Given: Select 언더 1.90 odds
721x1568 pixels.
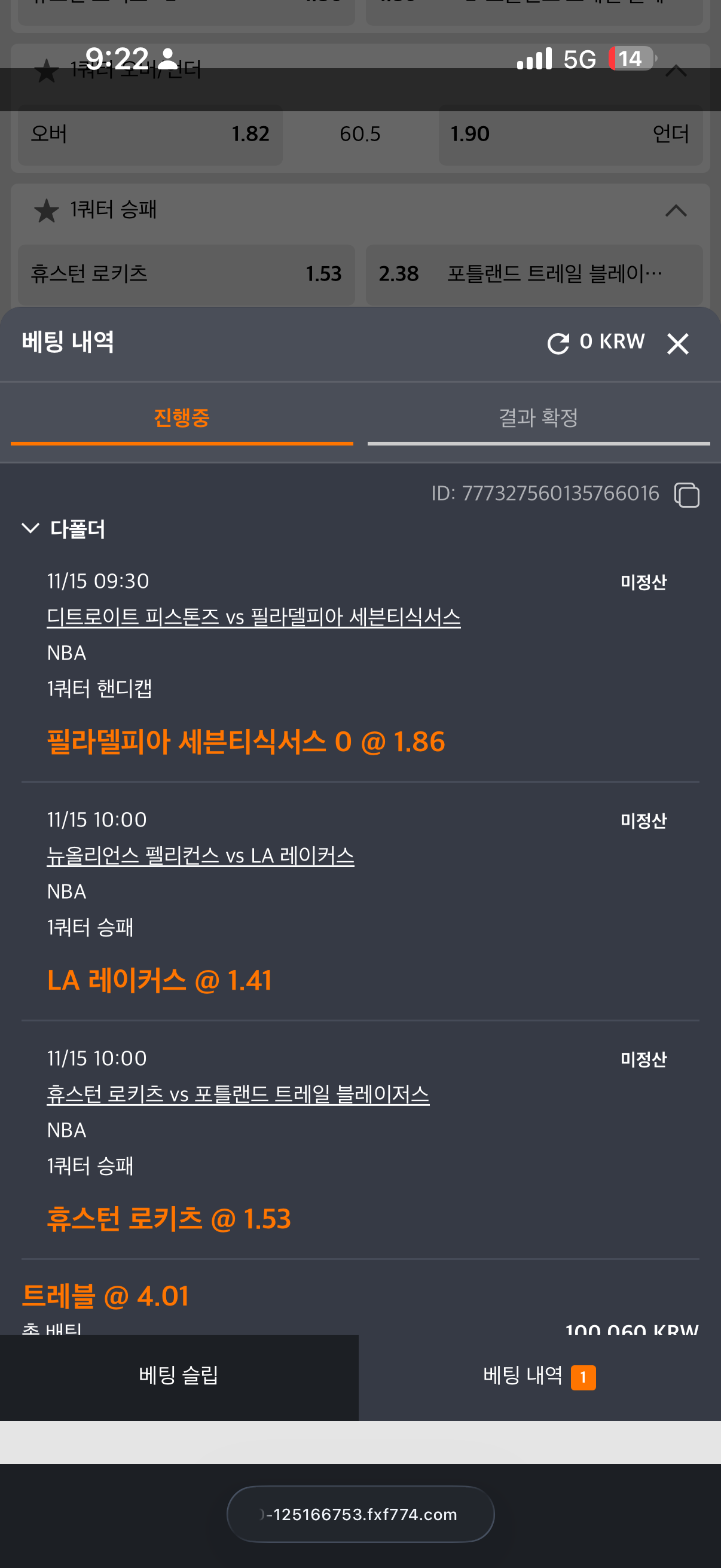Looking at the screenshot, I should click(570, 135).
